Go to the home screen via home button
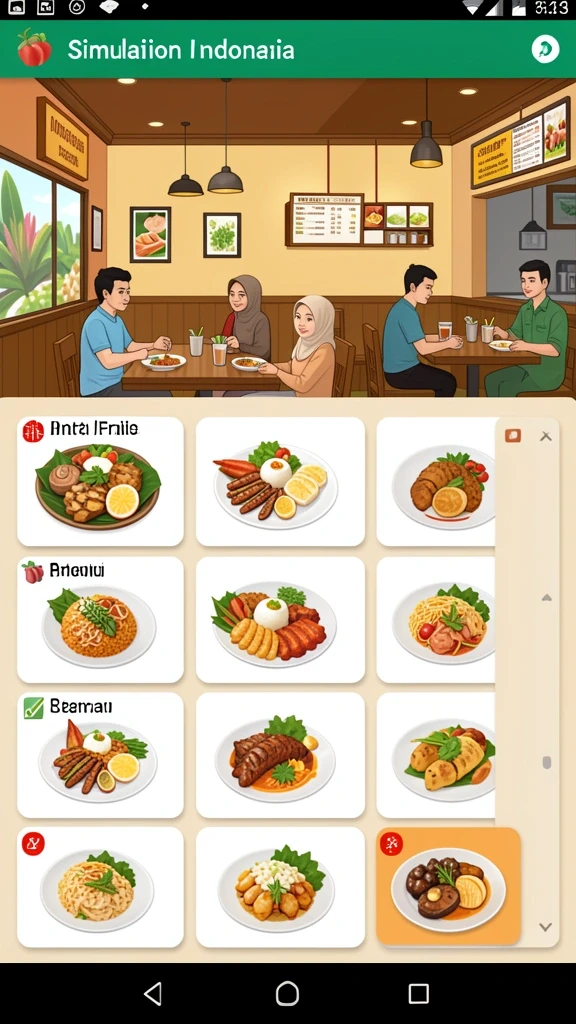Viewport: 576px width, 1024px height. (287, 993)
